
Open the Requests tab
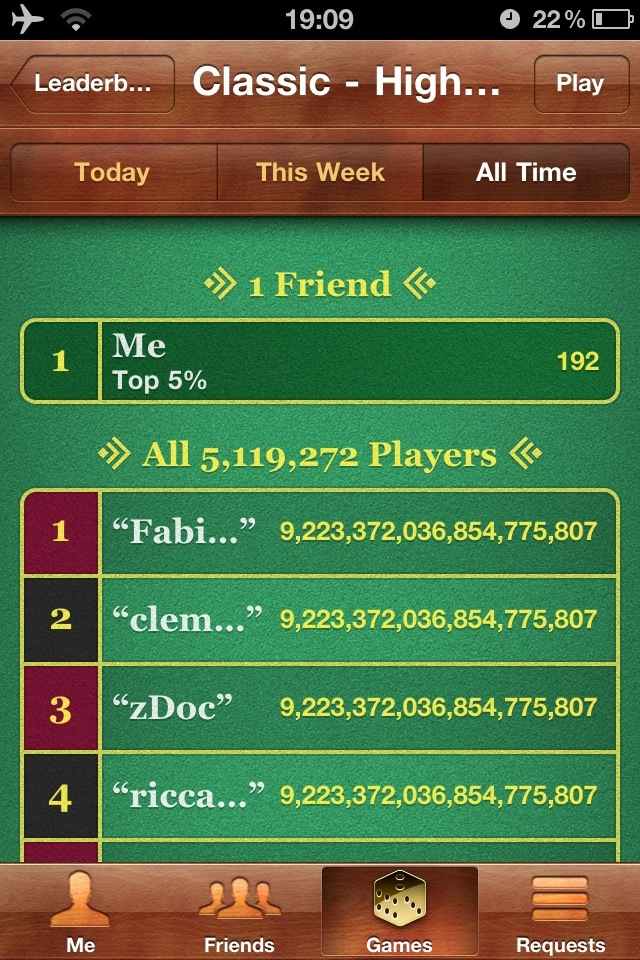pos(560,912)
